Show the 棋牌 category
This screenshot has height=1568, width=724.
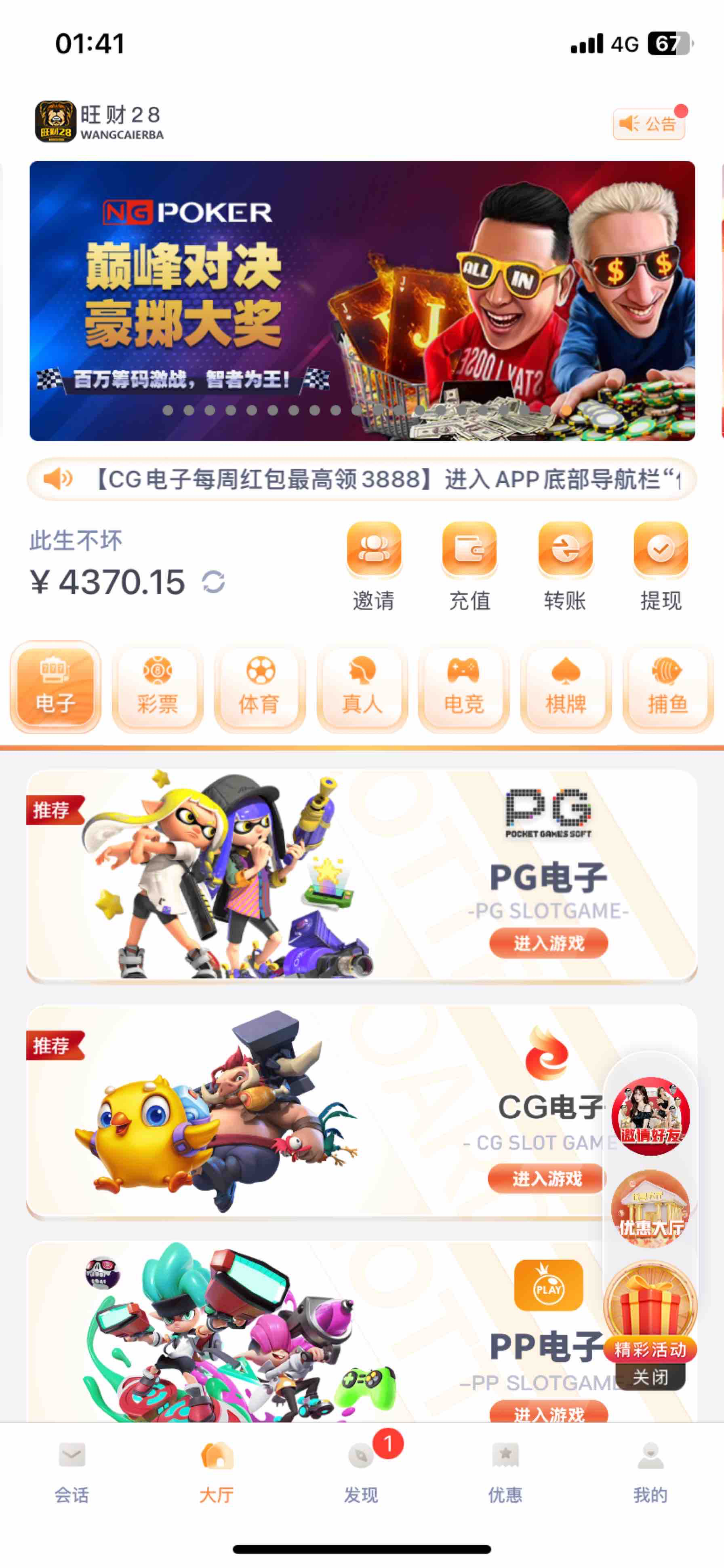566,687
